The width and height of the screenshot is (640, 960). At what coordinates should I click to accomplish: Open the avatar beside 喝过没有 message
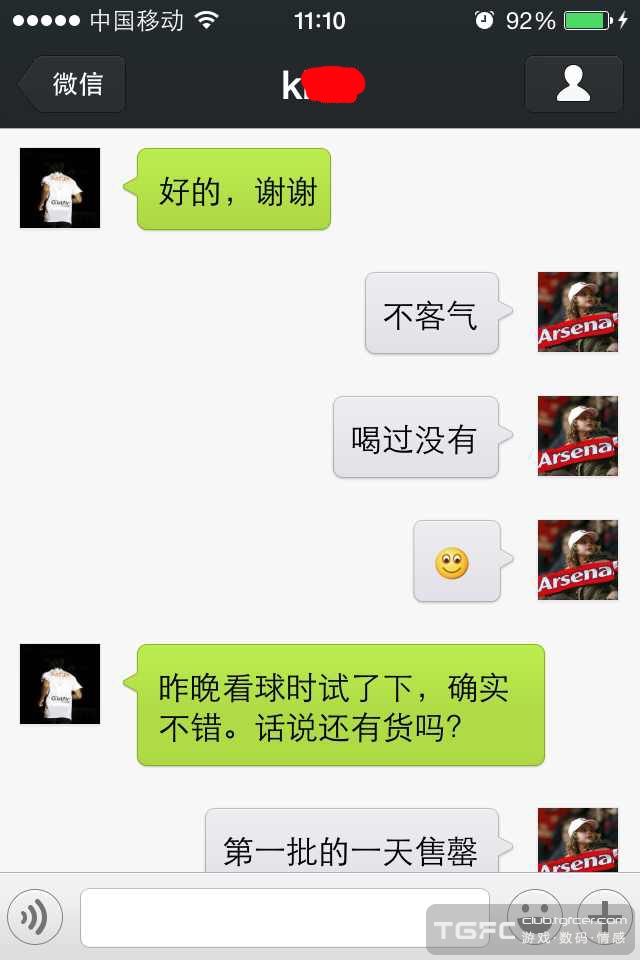578,436
